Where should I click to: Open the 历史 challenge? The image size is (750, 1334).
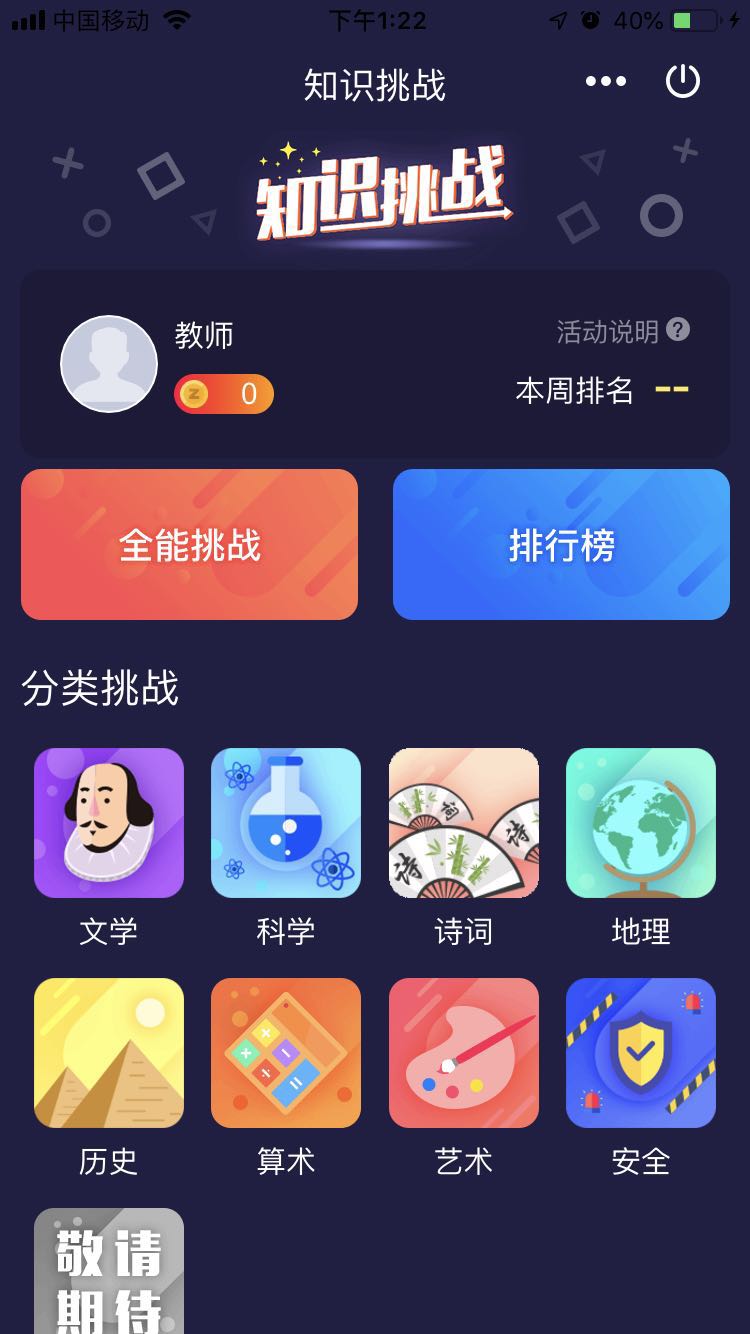click(109, 1053)
